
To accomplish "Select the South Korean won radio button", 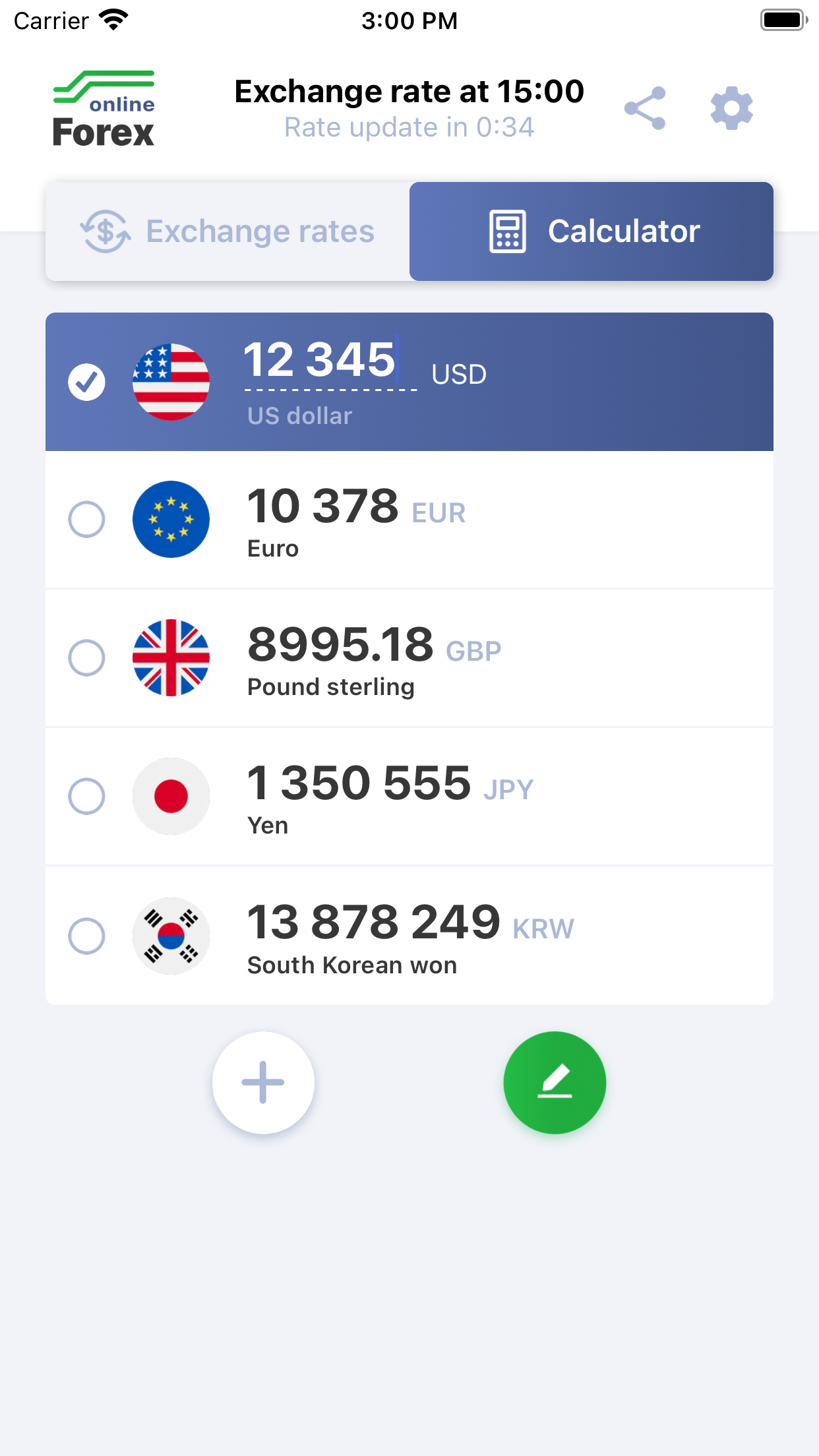I will click(x=86, y=936).
